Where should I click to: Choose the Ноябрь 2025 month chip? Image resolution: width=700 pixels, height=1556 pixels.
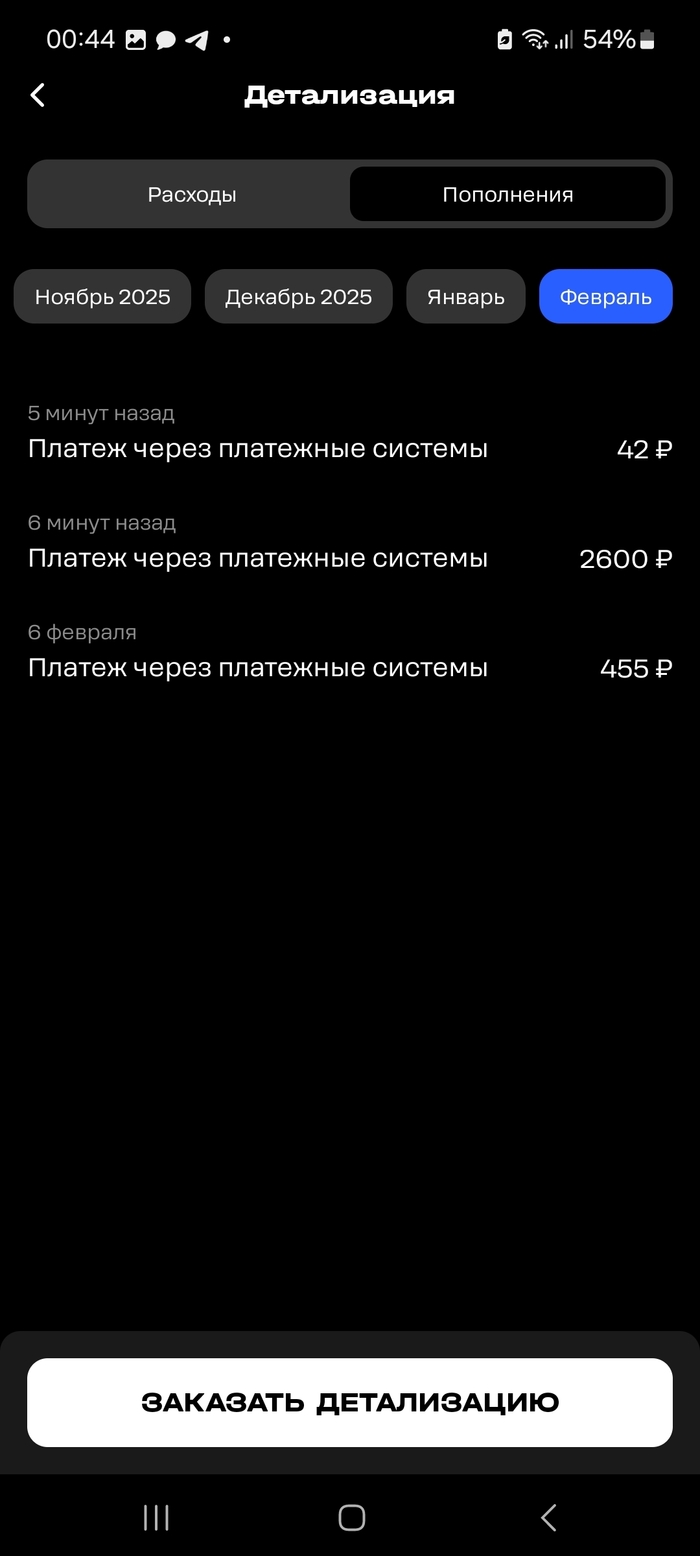(102, 297)
